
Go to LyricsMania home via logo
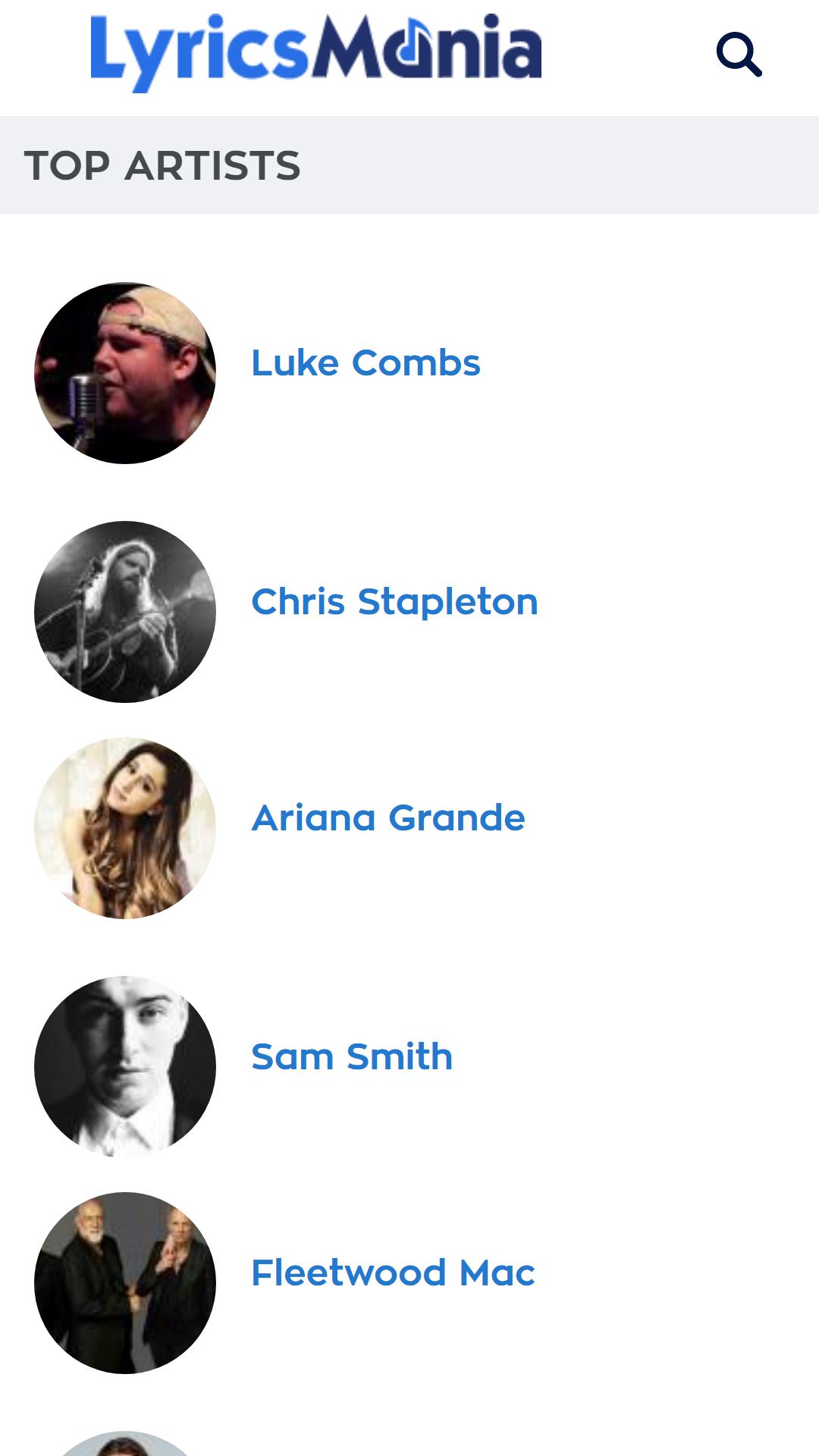[x=316, y=52]
